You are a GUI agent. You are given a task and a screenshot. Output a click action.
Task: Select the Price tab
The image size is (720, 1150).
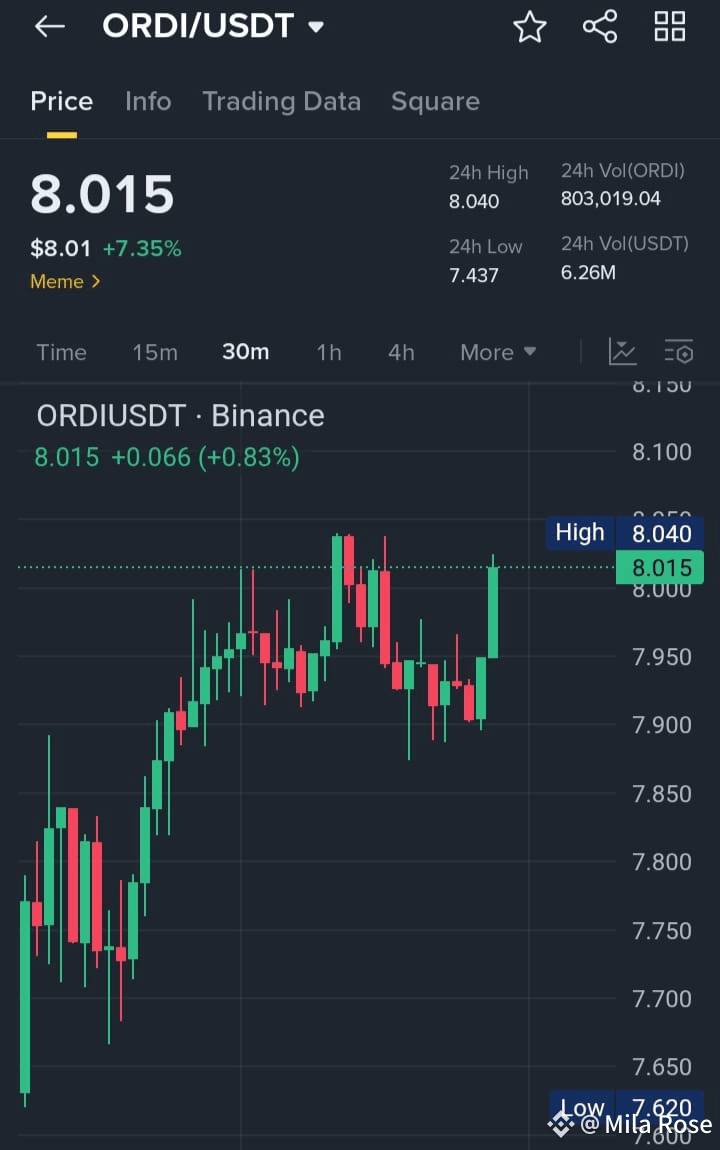(61, 101)
